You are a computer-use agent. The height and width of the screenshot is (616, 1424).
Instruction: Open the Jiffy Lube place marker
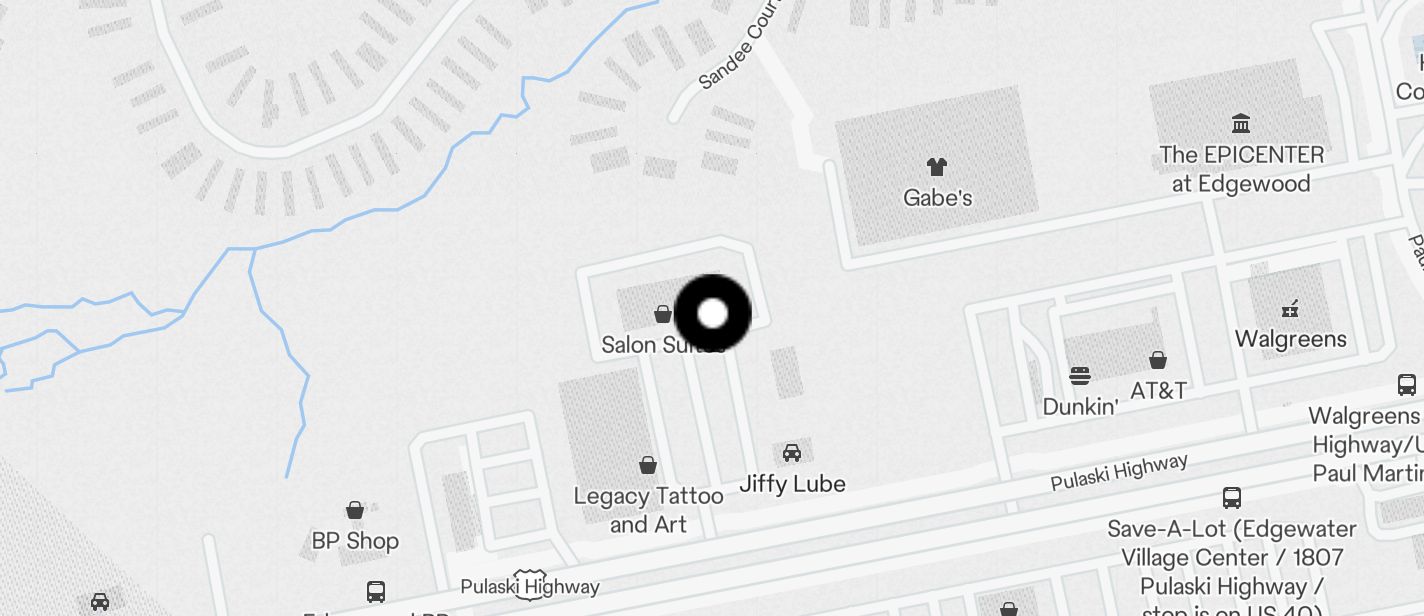coord(792,453)
